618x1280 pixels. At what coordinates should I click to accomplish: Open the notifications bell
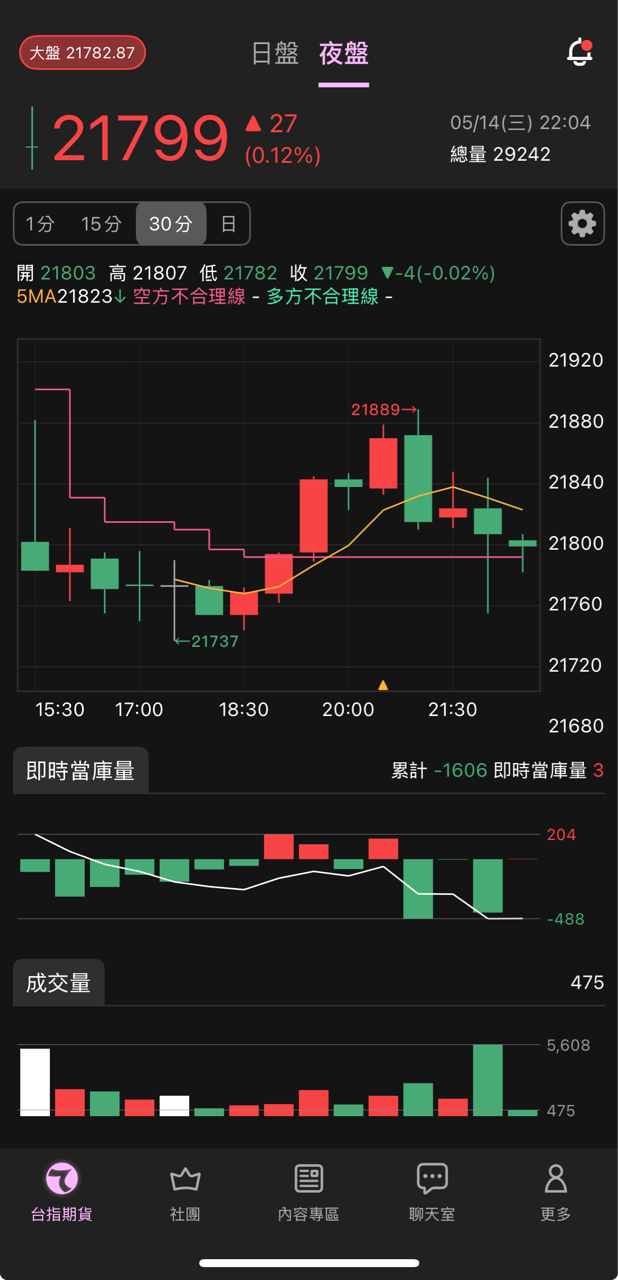click(580, 53)
